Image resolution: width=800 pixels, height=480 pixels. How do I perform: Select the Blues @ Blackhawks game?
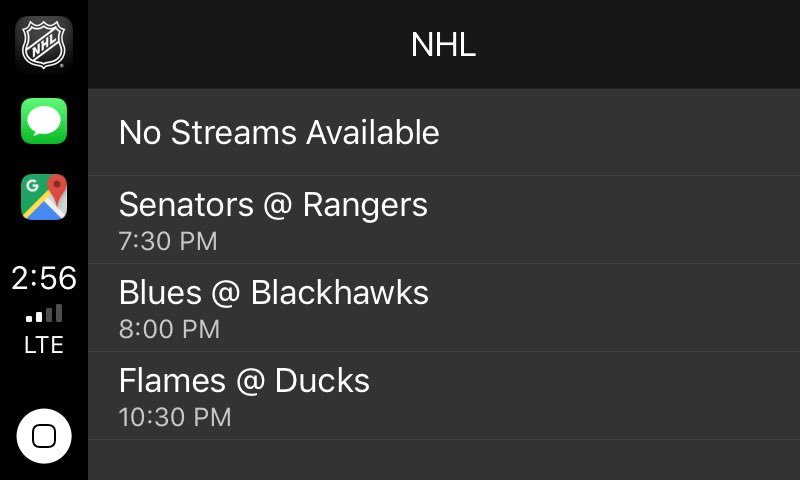tap(443, 308)
